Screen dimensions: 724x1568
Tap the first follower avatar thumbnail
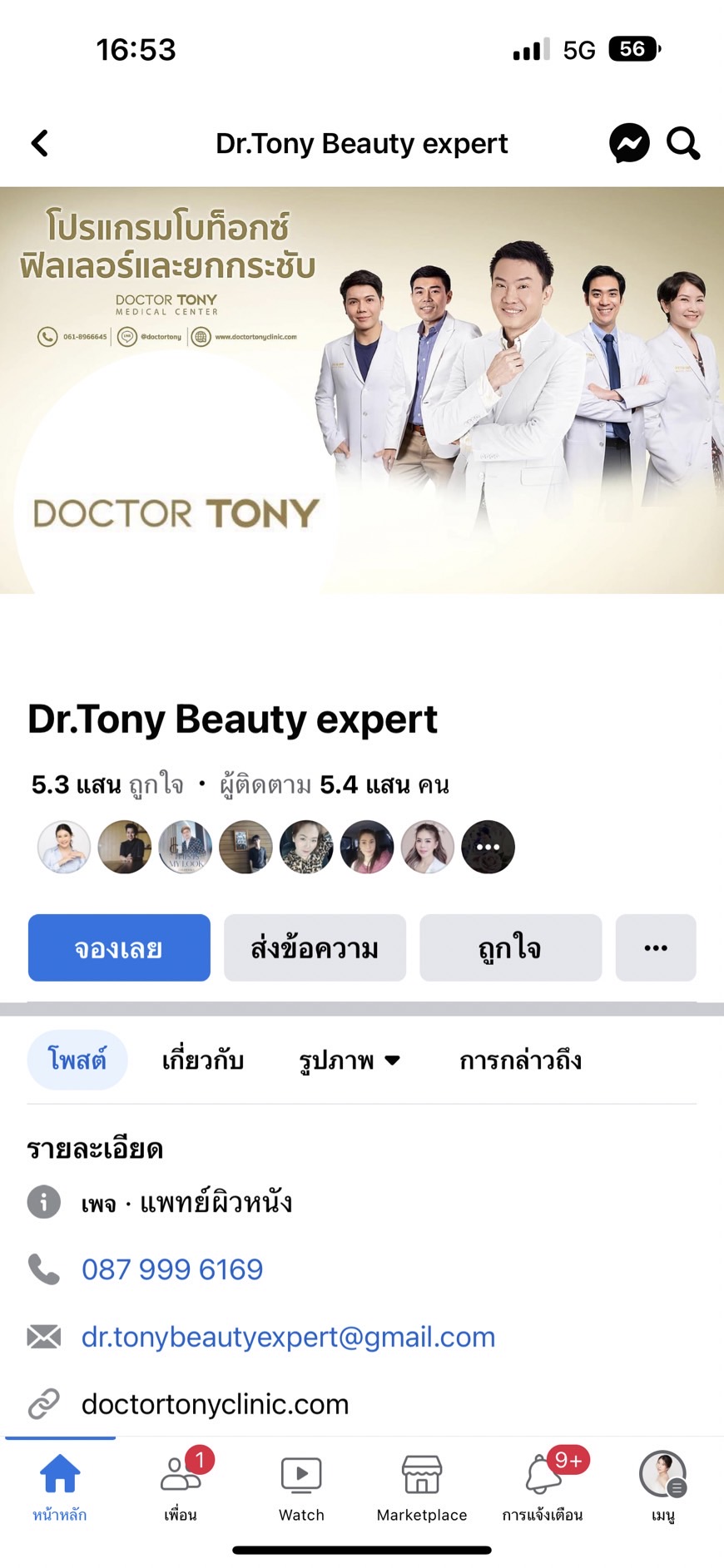[63, 847]
